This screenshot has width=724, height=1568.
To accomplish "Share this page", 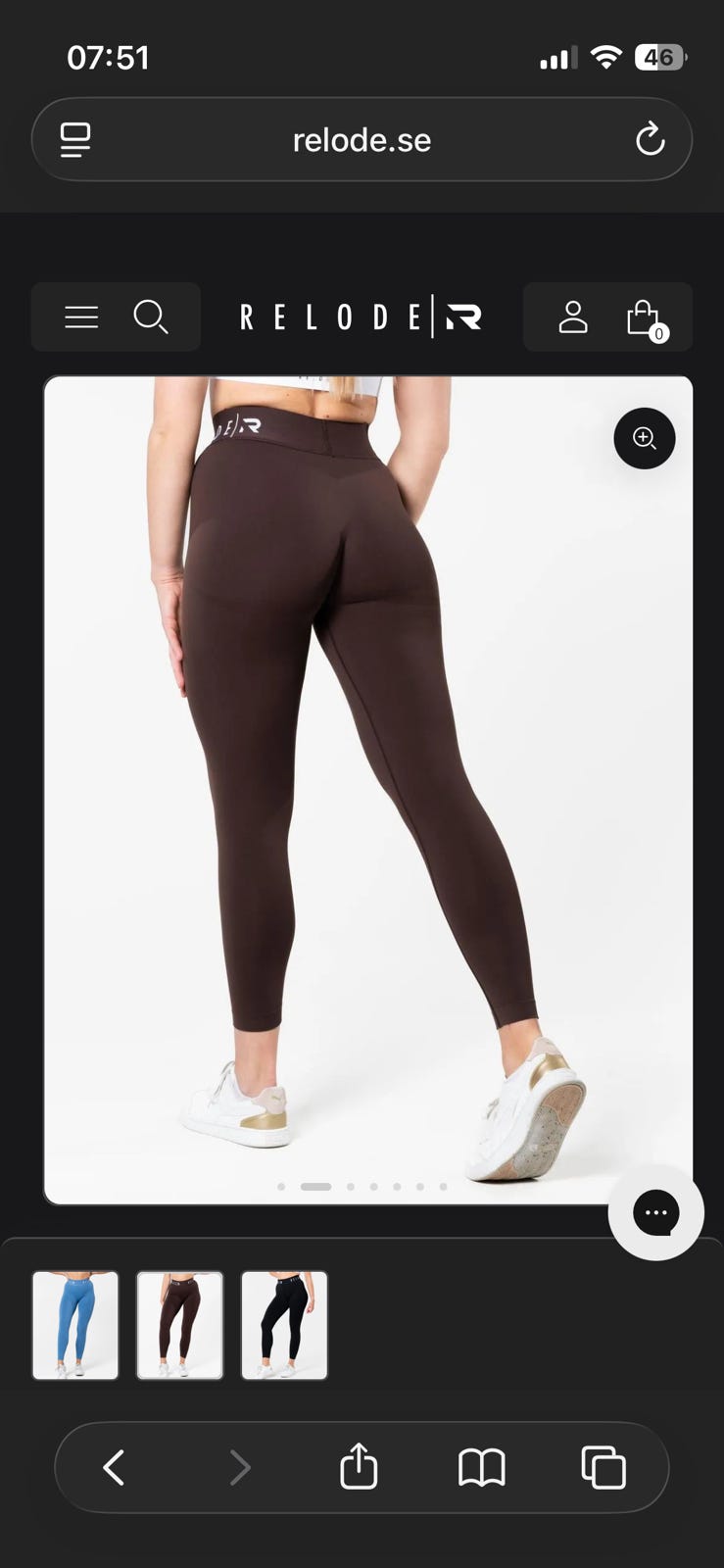I will tap(359, 1466).
